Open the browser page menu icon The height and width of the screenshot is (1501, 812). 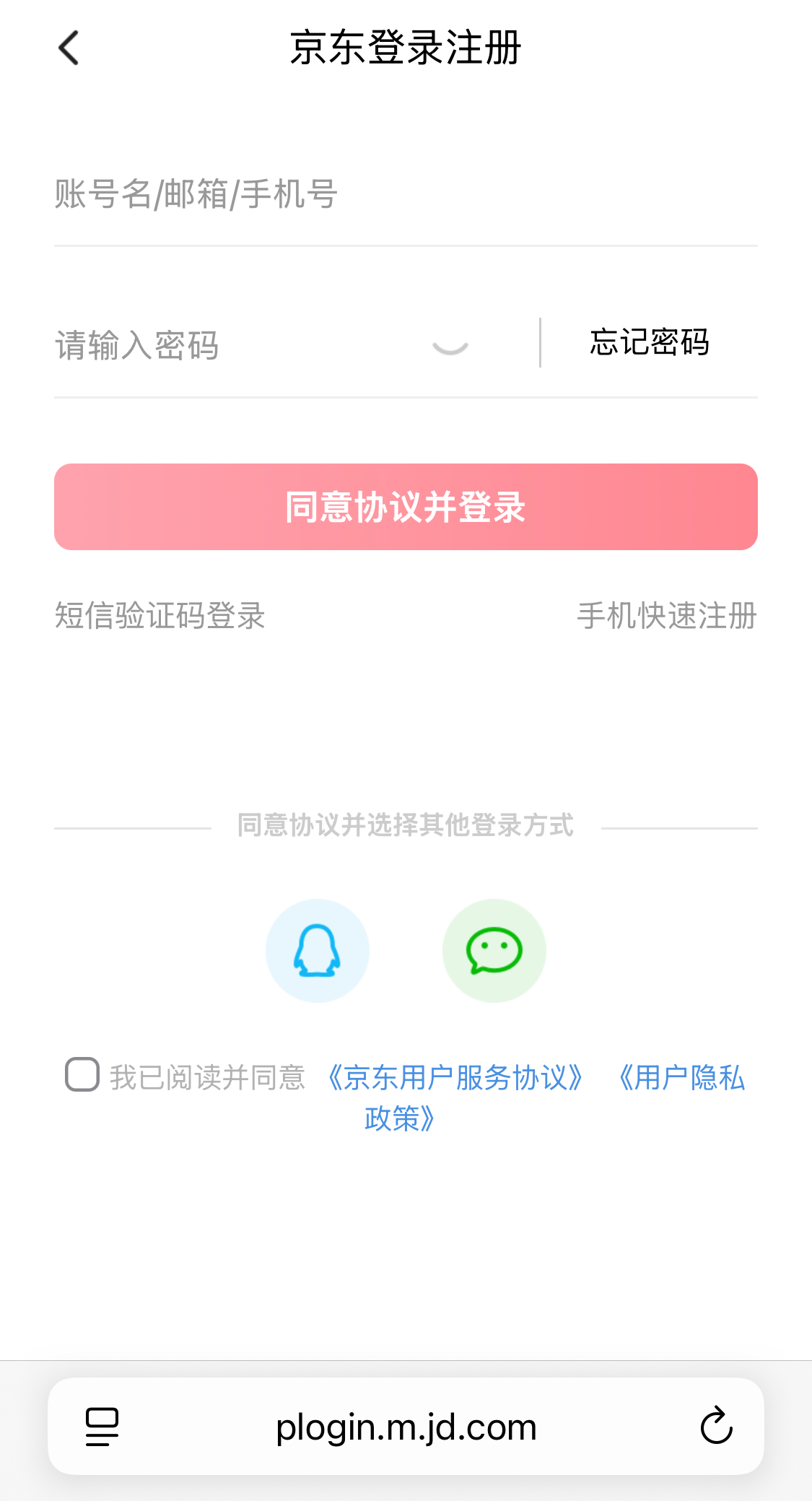102,1427
